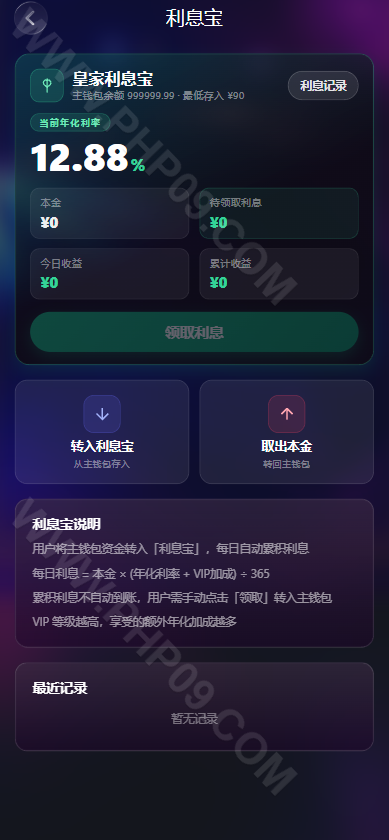
Task: Open 取出本金 withdraw principal card
Action: [x=287, y=432]
